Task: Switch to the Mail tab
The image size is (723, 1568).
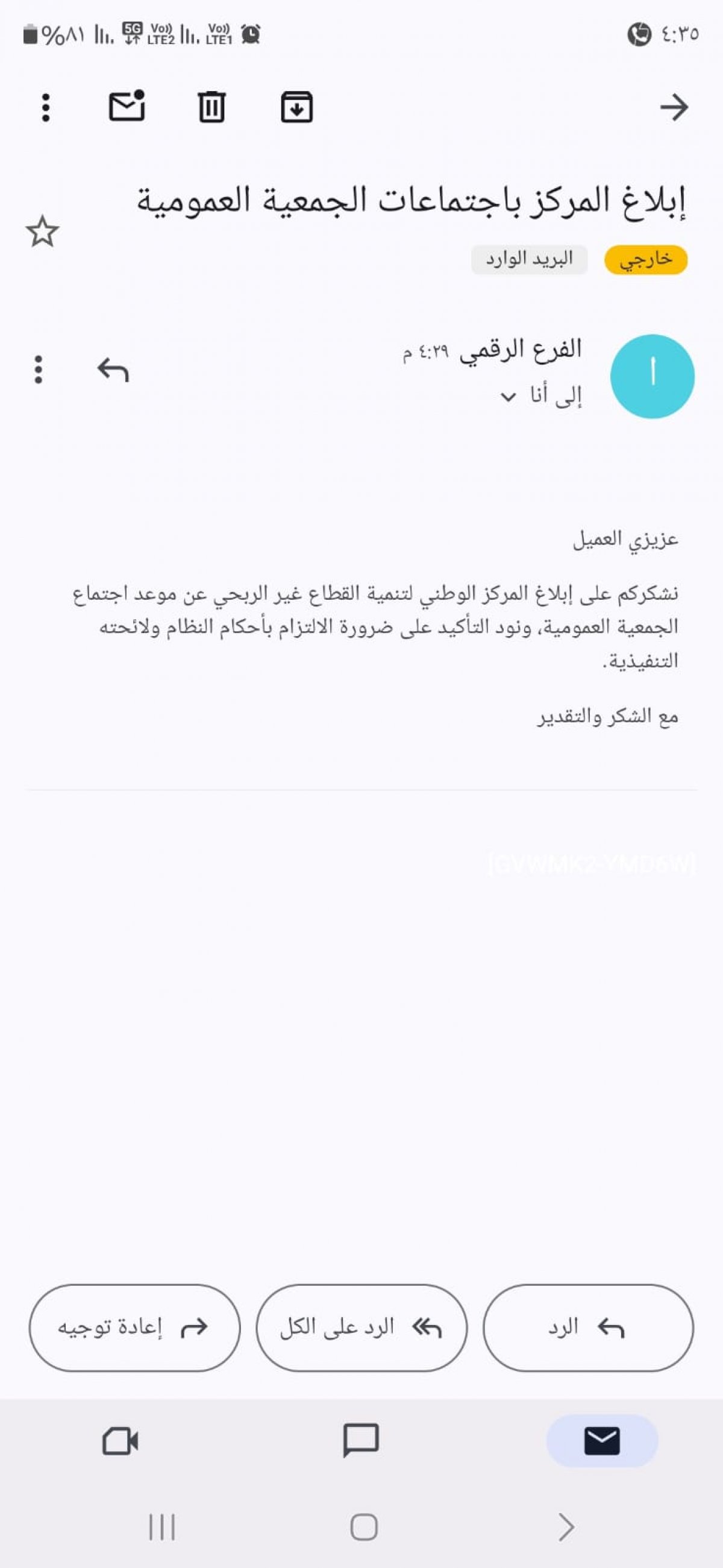Action: 602,1441
